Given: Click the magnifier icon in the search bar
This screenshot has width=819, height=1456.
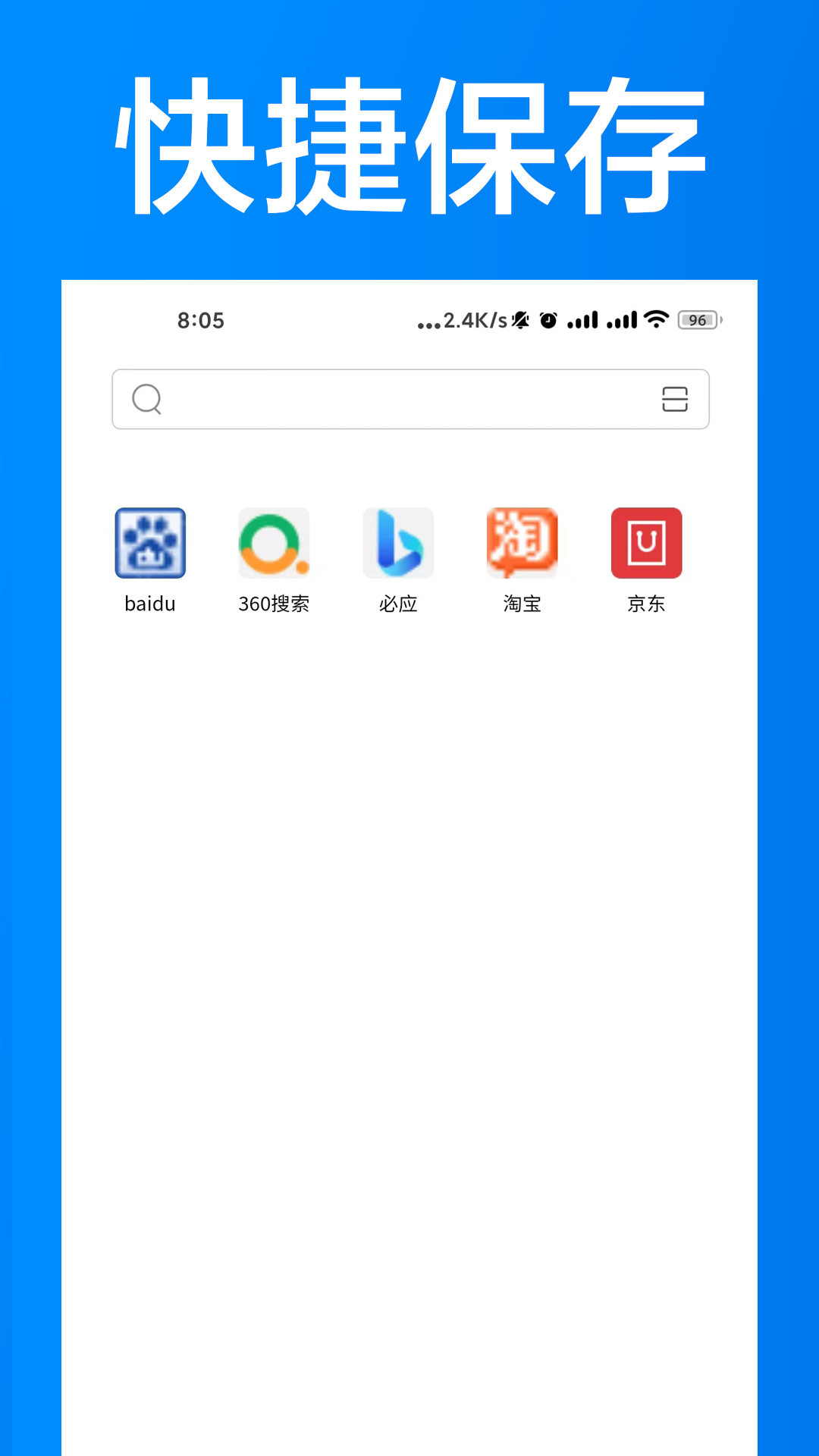Looking at the screenshot, I should [146, 400].
